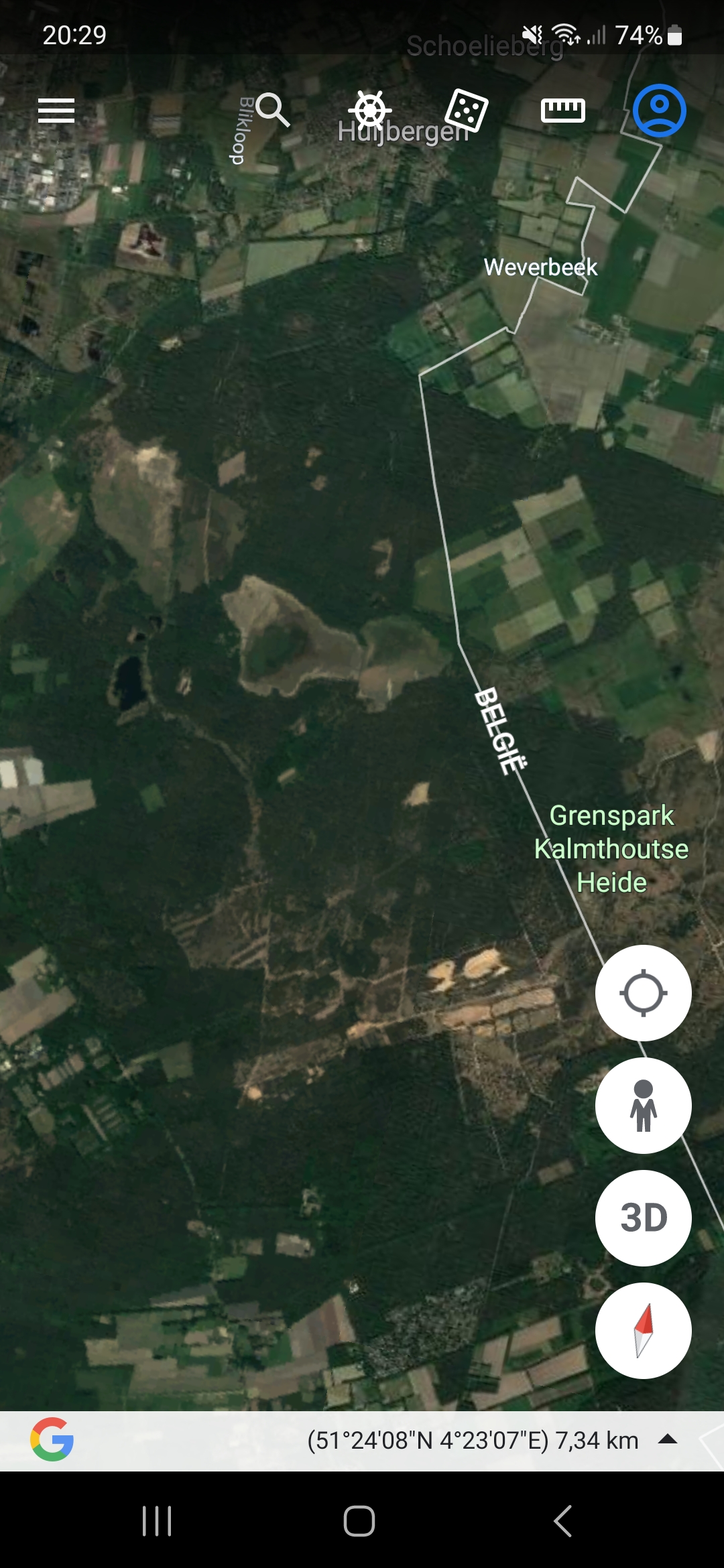The image size is (724, 1568).
Task: Open the measure ruler tool
Action: coord(563,111)
